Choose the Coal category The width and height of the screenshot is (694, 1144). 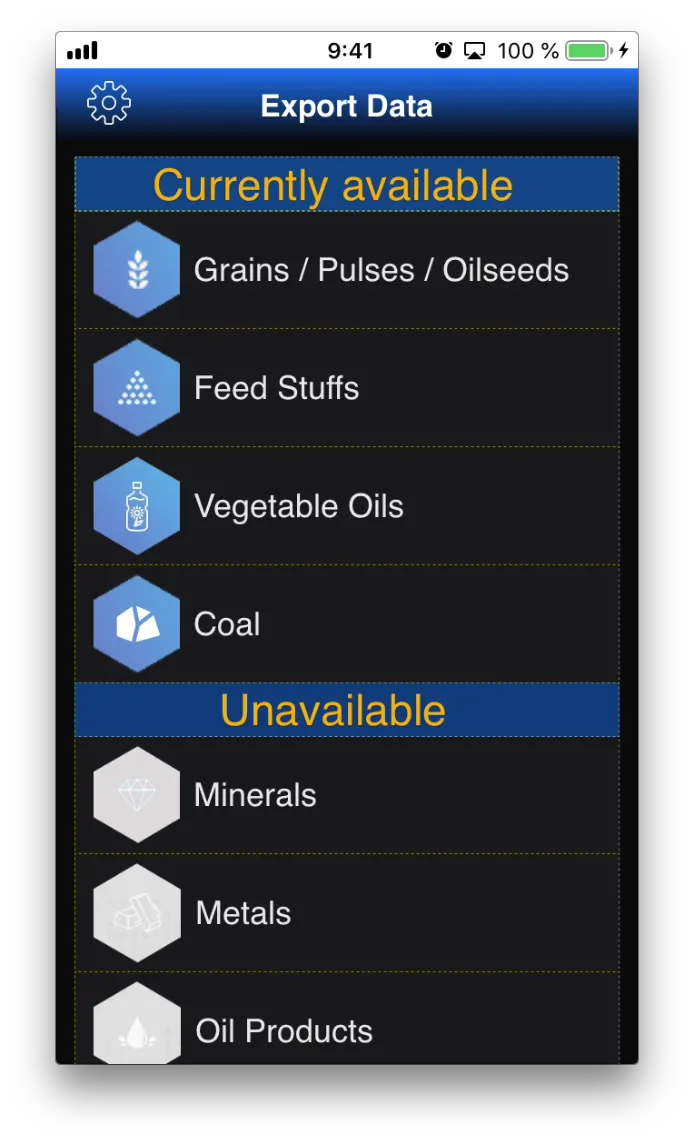tap(347, 624)
